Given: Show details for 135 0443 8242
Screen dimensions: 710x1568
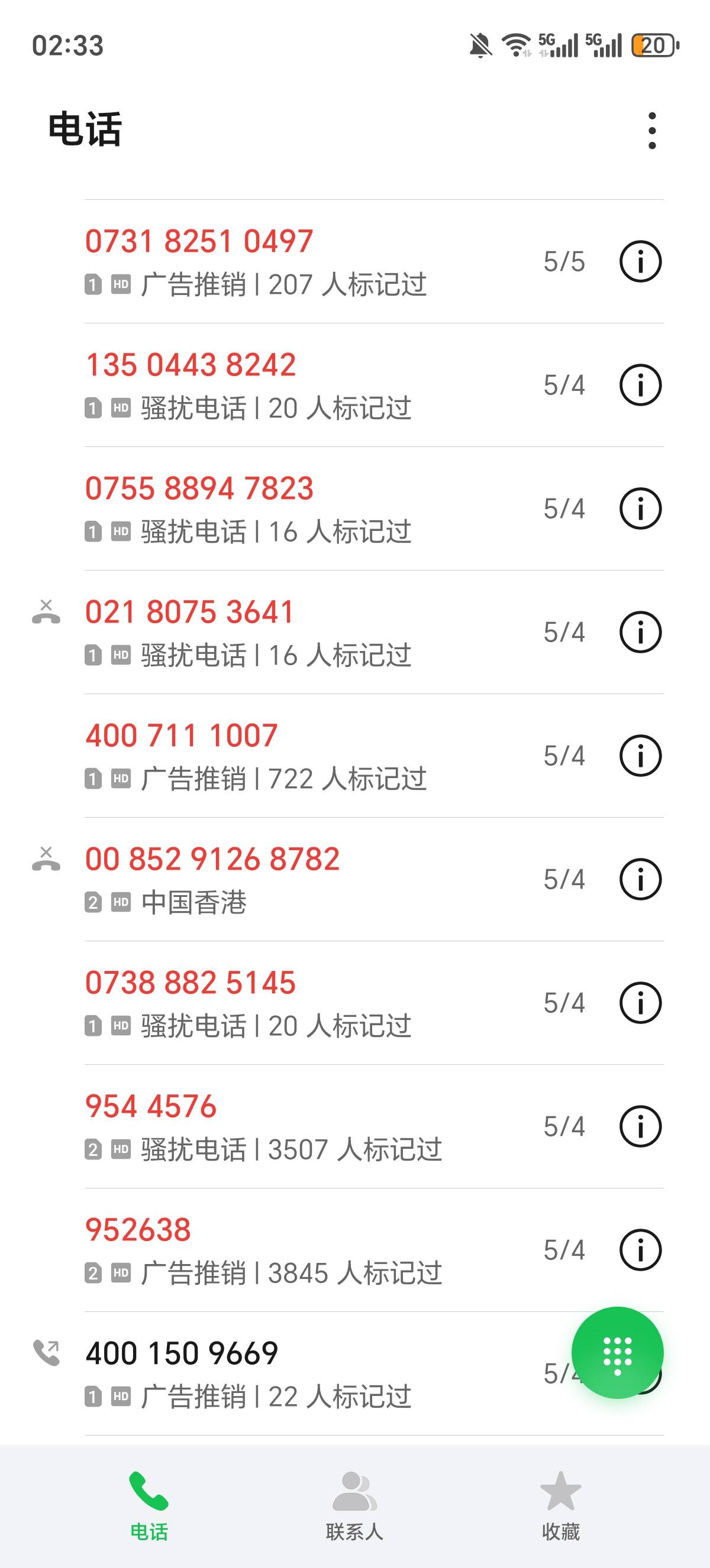Looking at the screenshot, I should [x=640, y=385].
